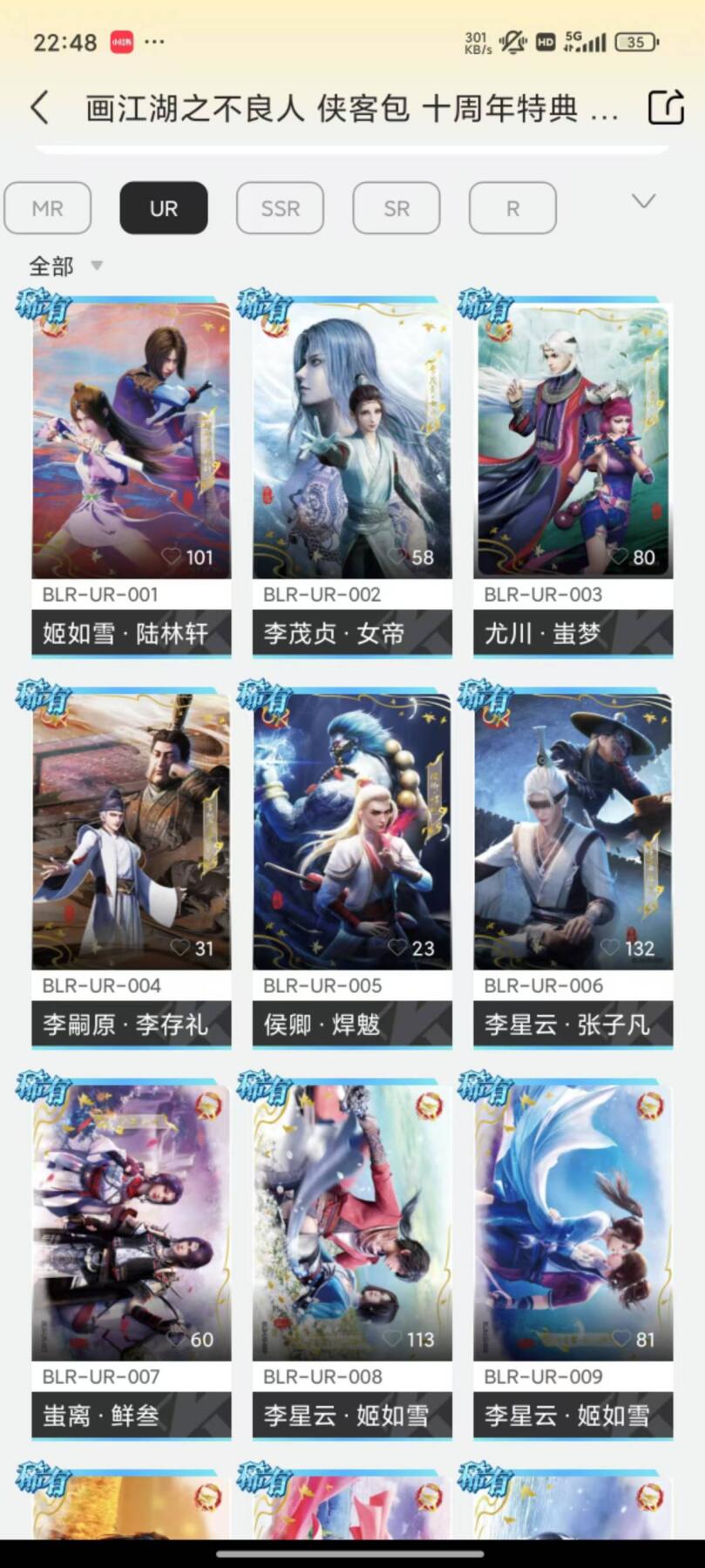Screen dimensions: 705x1568
Task: View card BLR-UR-003 尤川·蚩梦
Action: (573, 440)
